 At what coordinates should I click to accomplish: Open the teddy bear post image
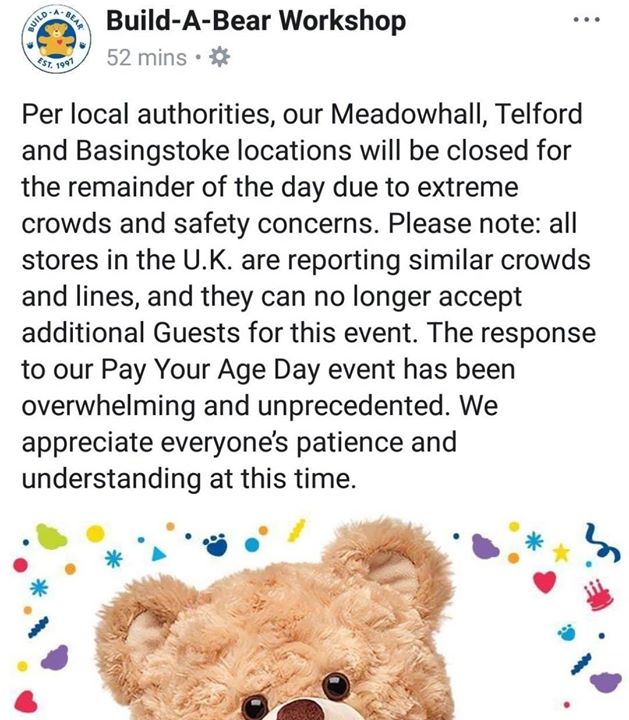314,618
